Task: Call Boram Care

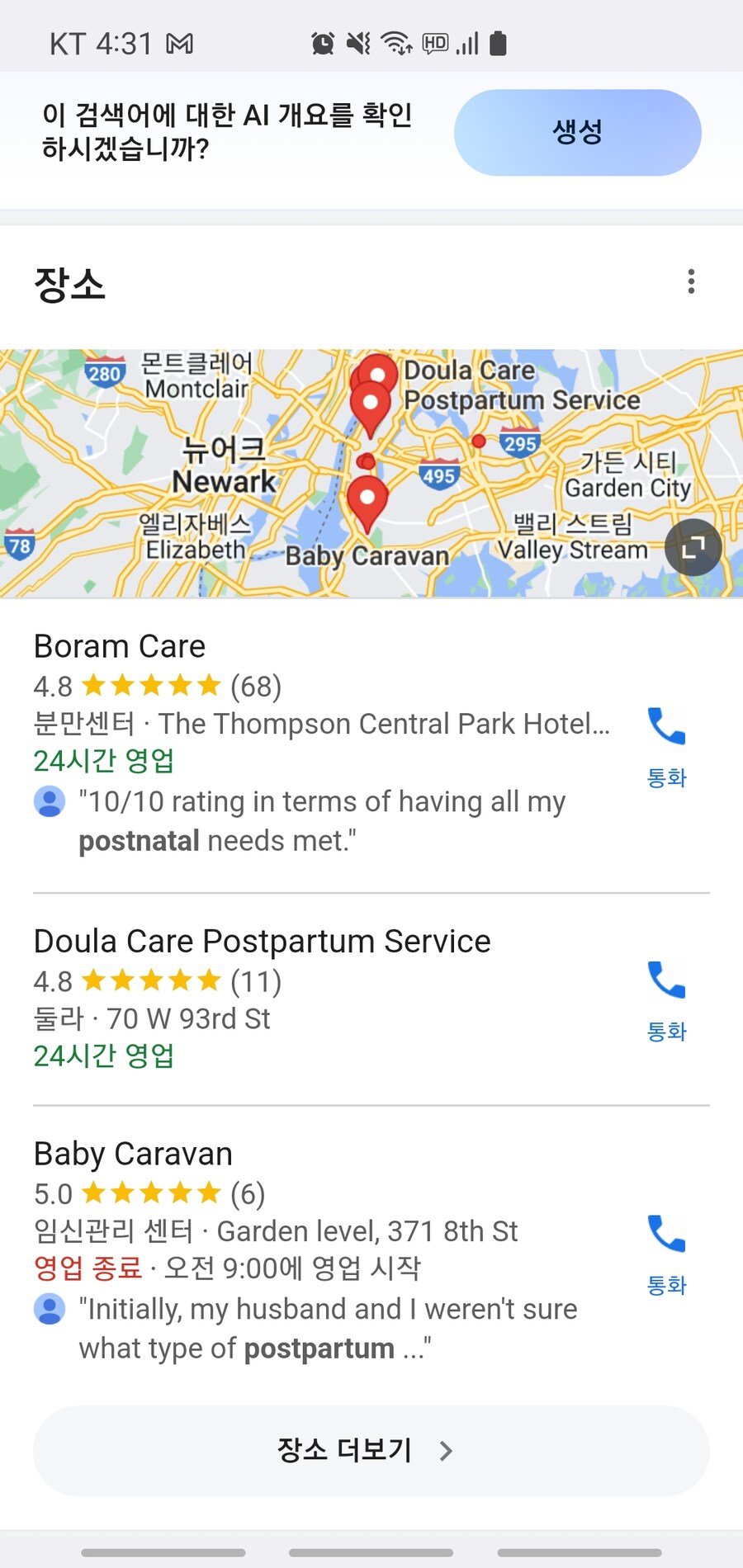Action: click(x=666, y=745)
